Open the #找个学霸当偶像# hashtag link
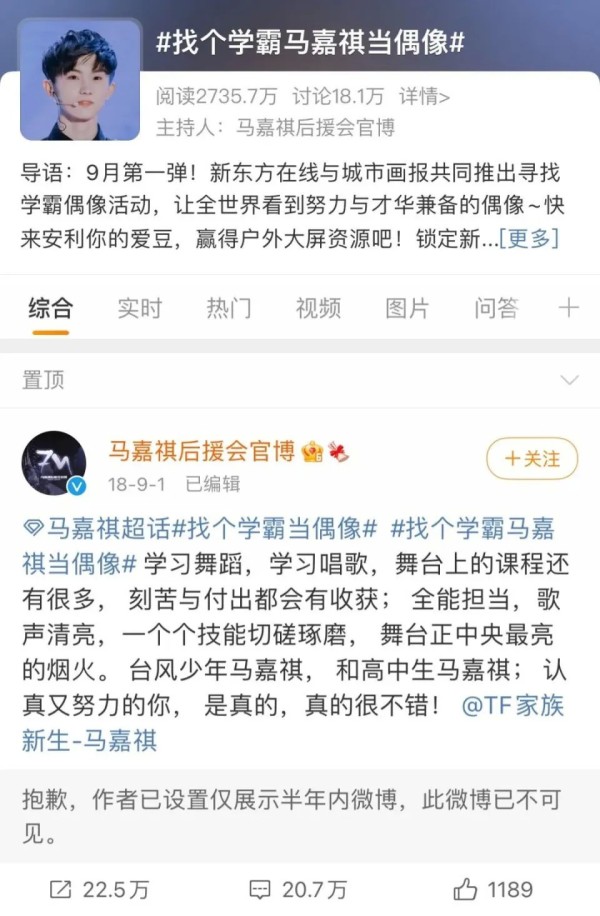 [x=275, y=529]
